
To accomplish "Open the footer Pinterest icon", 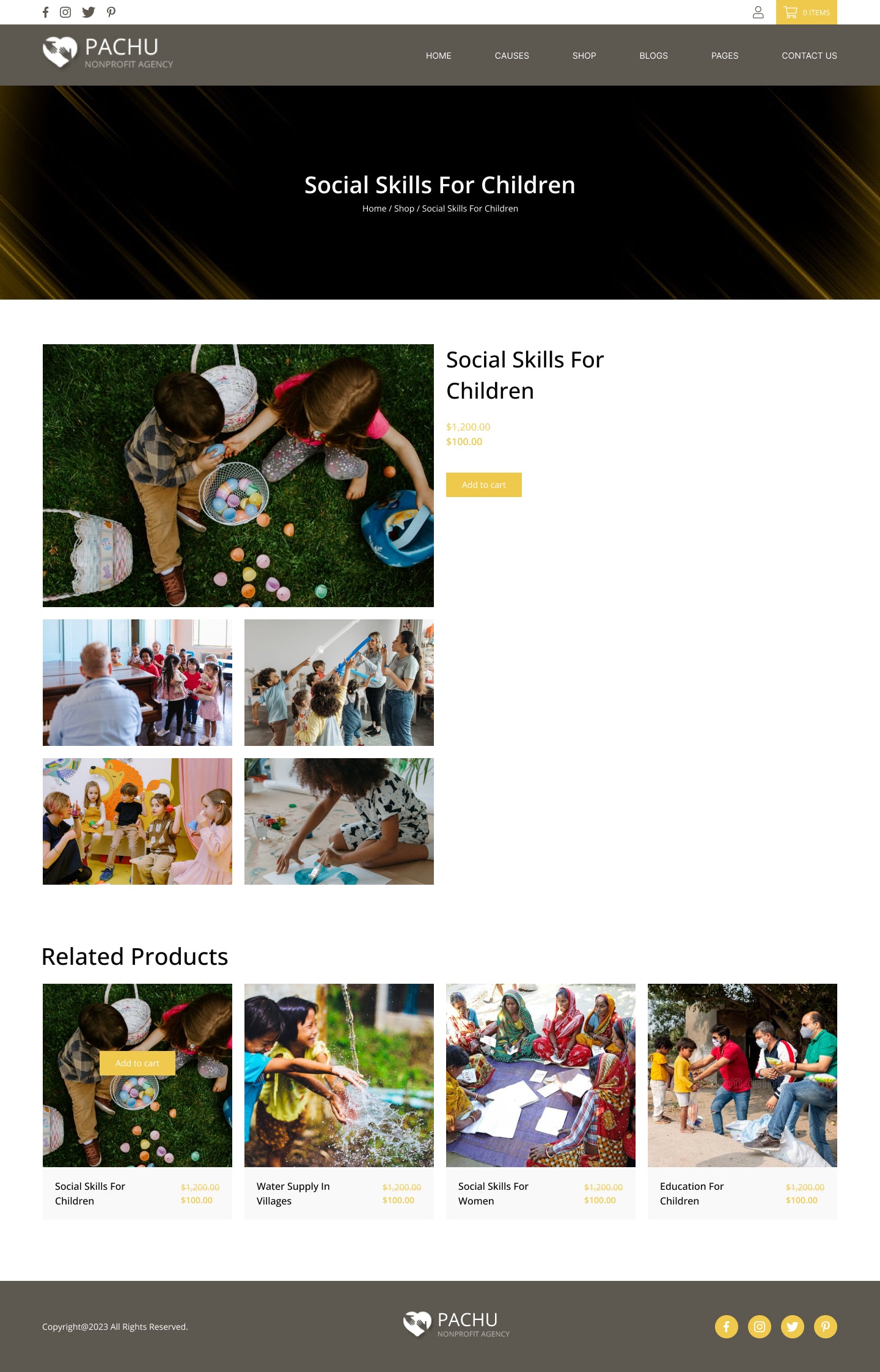I will [825, 1326].
